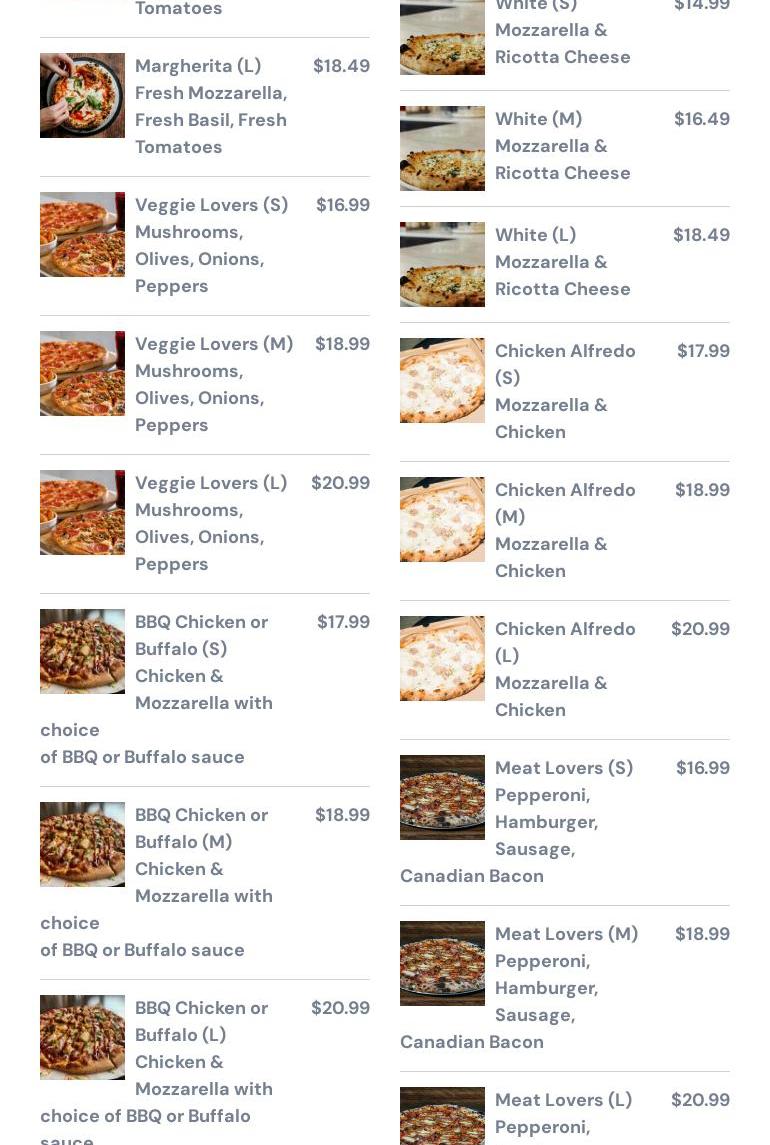770x1145 pixels.
Task: Open the White (M) pizza item
Action: [x=538, y=120]
